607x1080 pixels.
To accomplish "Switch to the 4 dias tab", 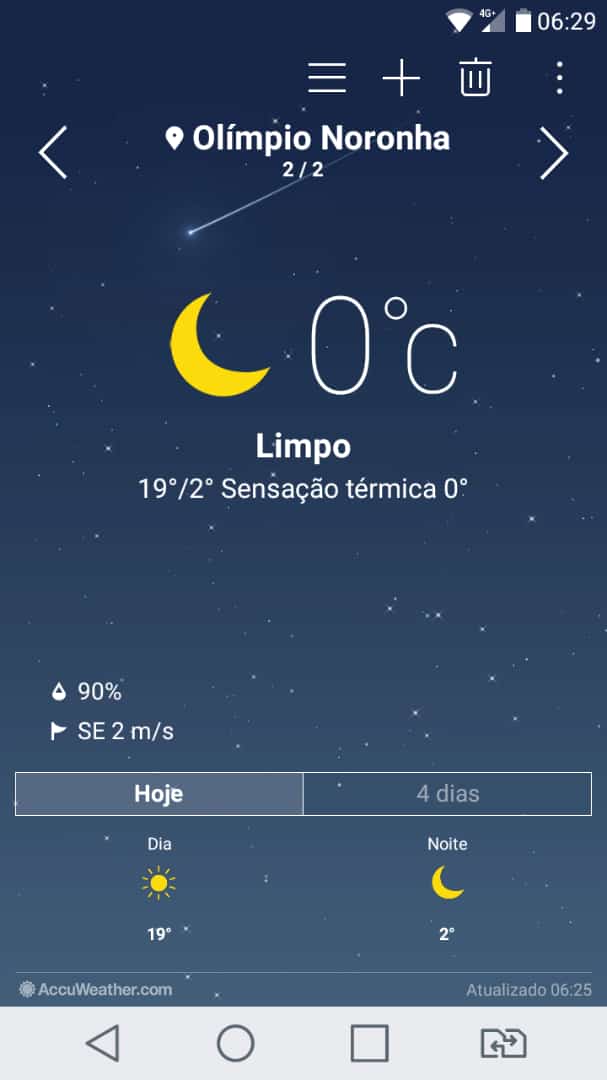I will pos(447,794).
